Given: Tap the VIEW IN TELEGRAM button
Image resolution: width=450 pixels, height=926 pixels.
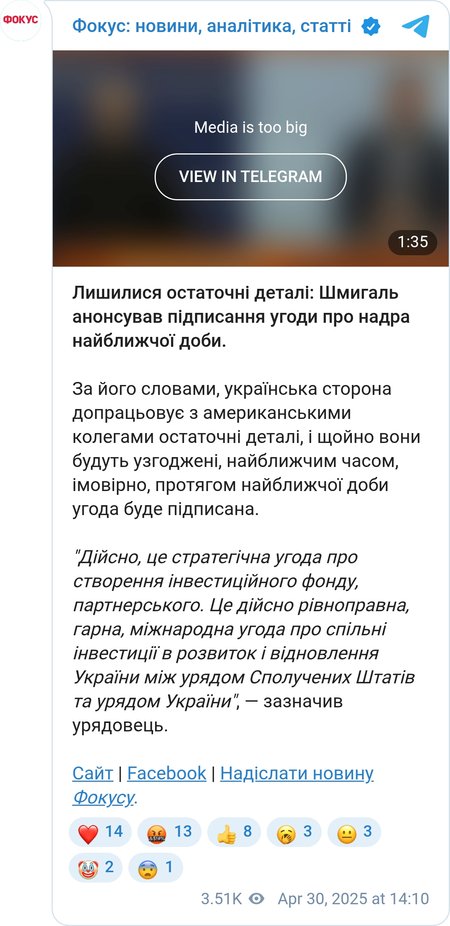Looking at the screenshot, I should coord(250,177).
